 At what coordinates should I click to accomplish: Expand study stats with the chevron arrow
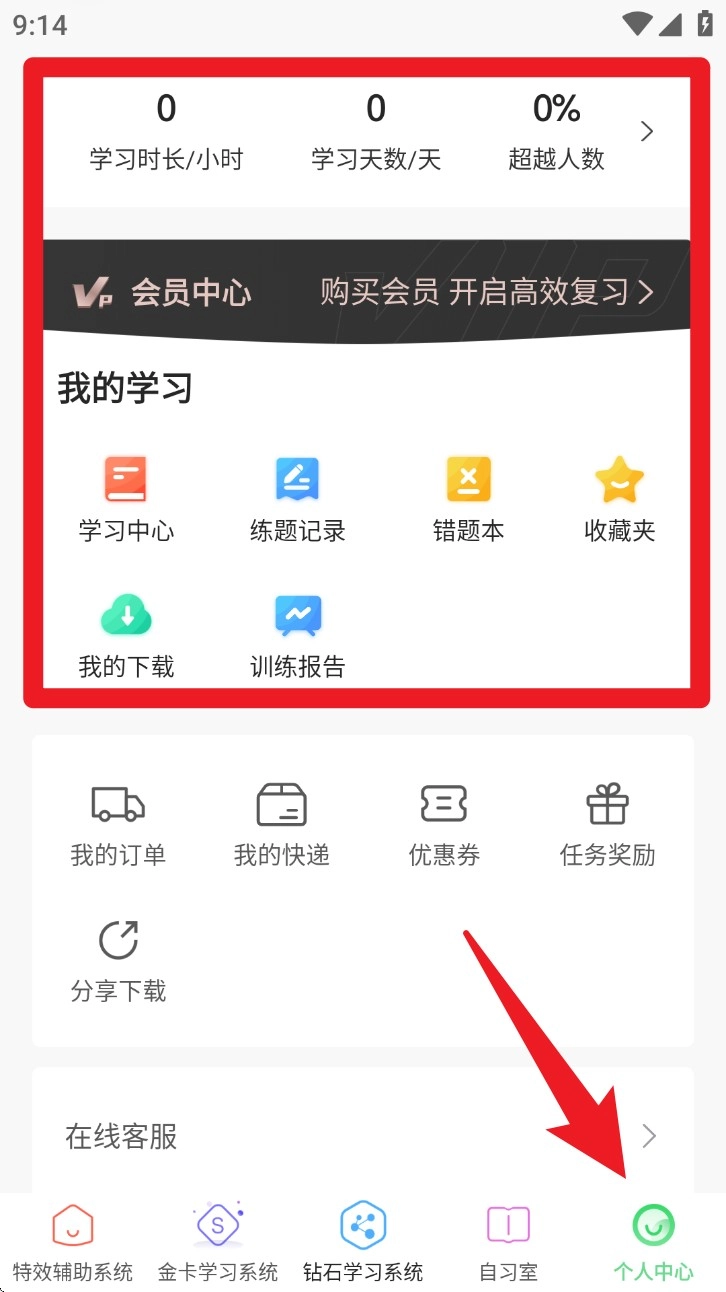(x=647, y=131)
